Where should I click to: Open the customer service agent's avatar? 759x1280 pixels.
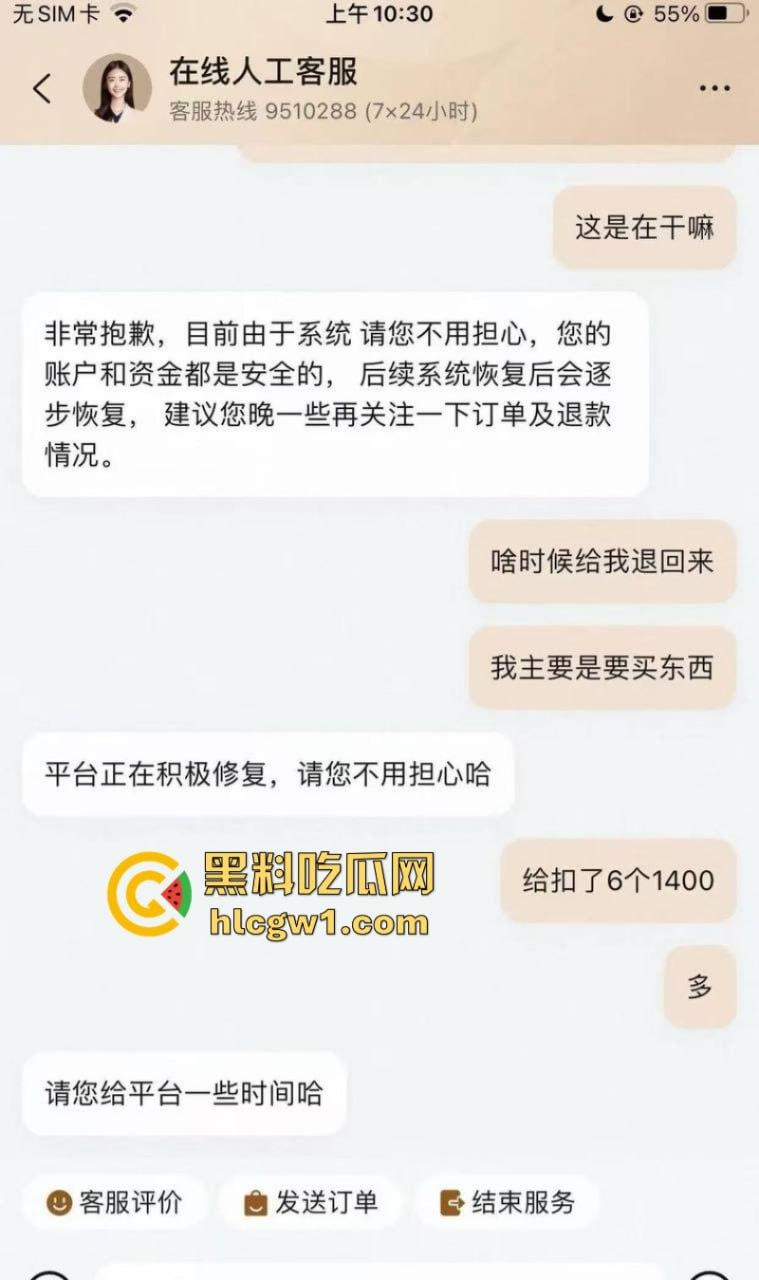[x=117, y=88]
